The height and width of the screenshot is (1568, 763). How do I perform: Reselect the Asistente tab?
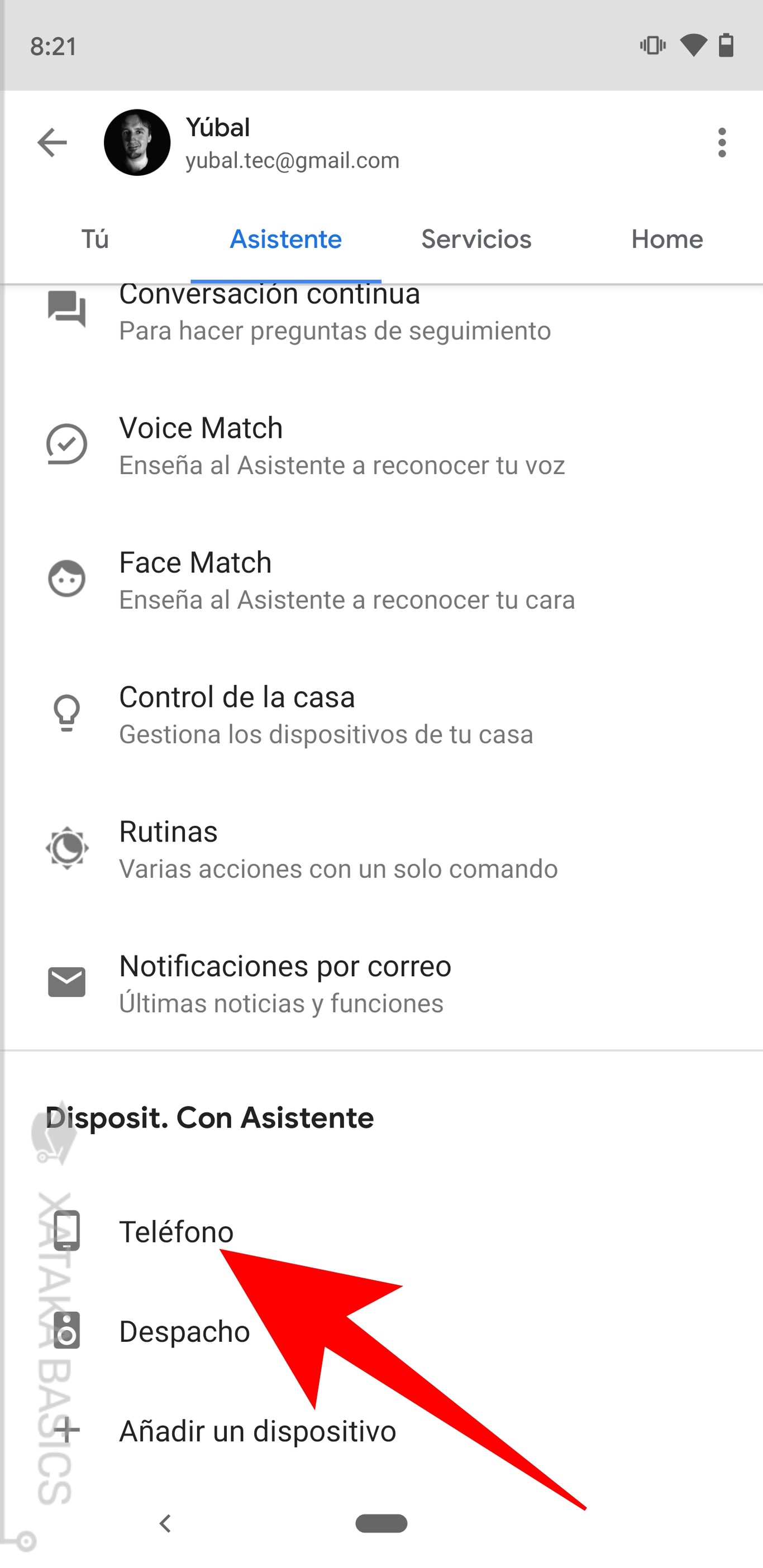pos(285,239)
